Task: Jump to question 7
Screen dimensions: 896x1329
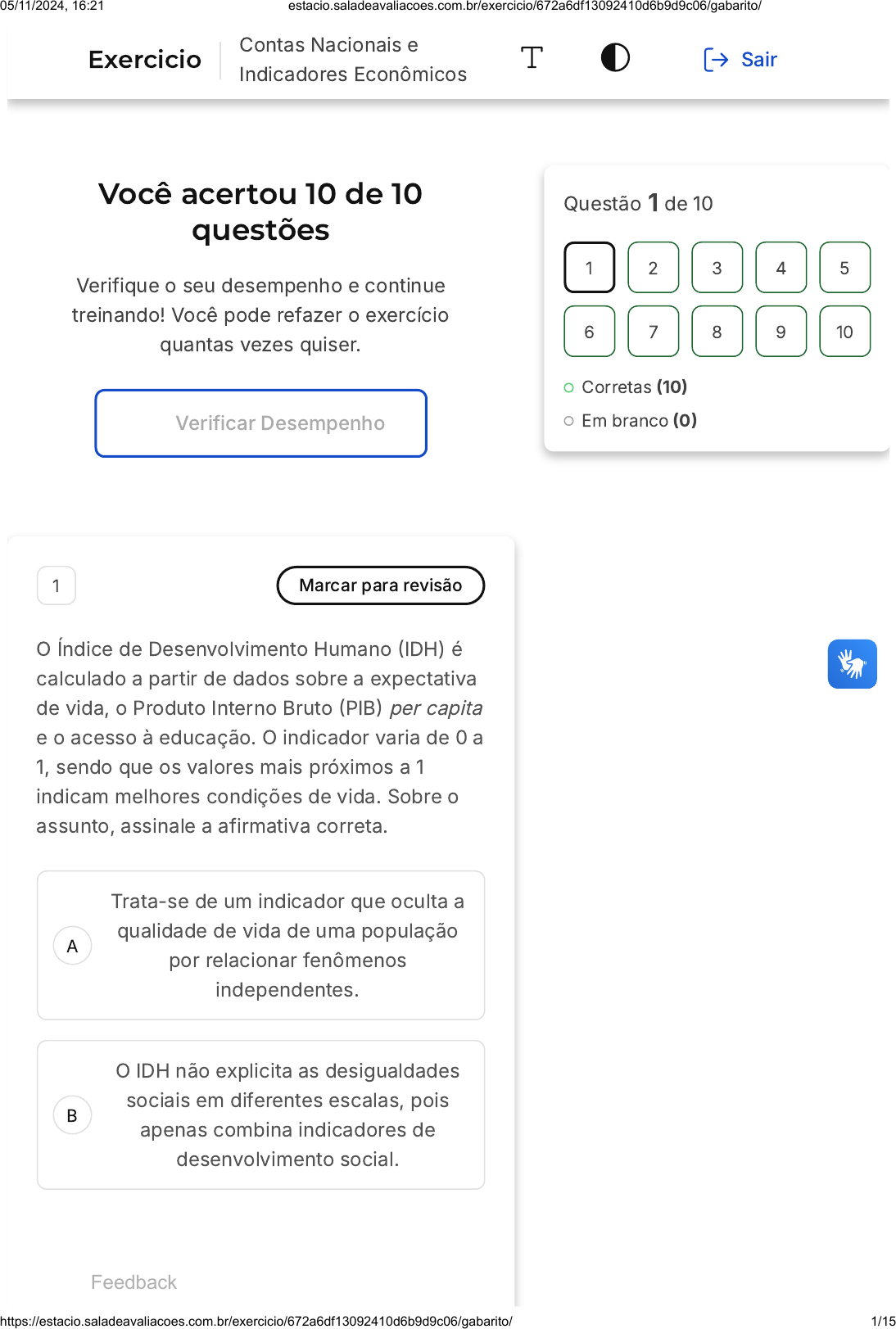Action: coord(653,332)
